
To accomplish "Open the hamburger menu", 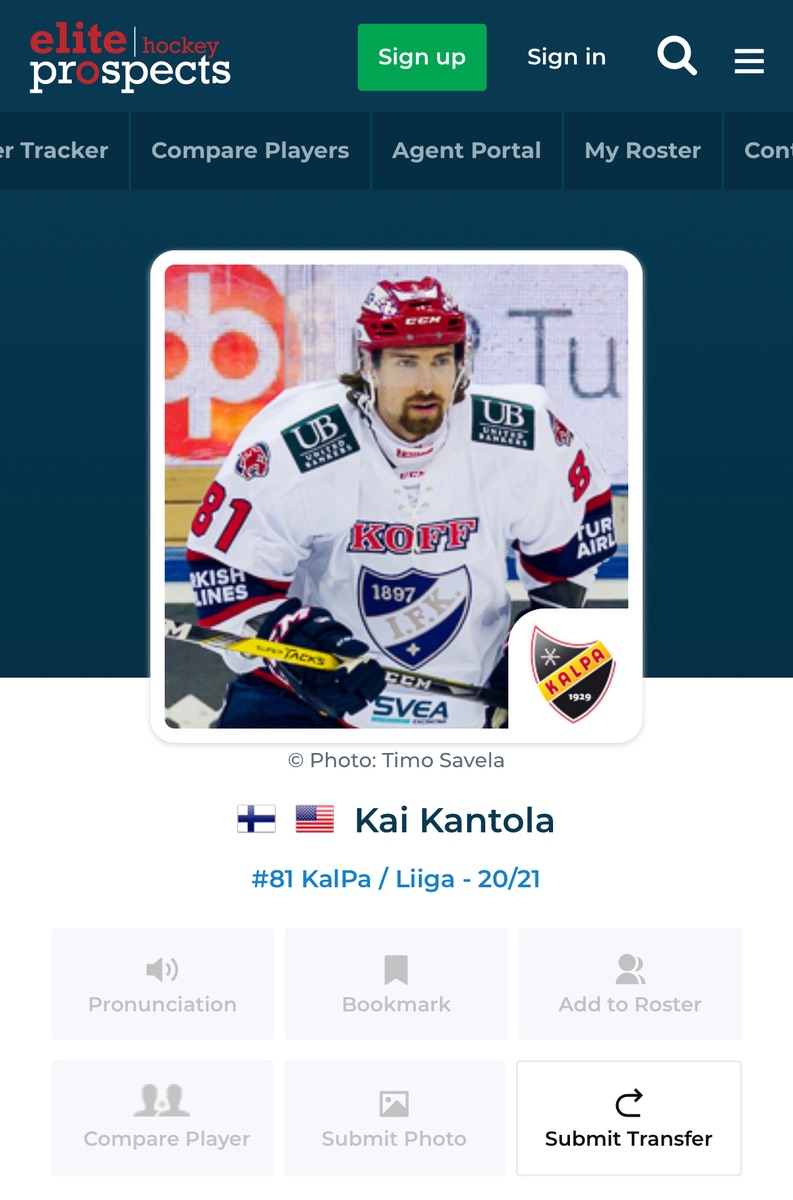I will [x=749, y=61].
